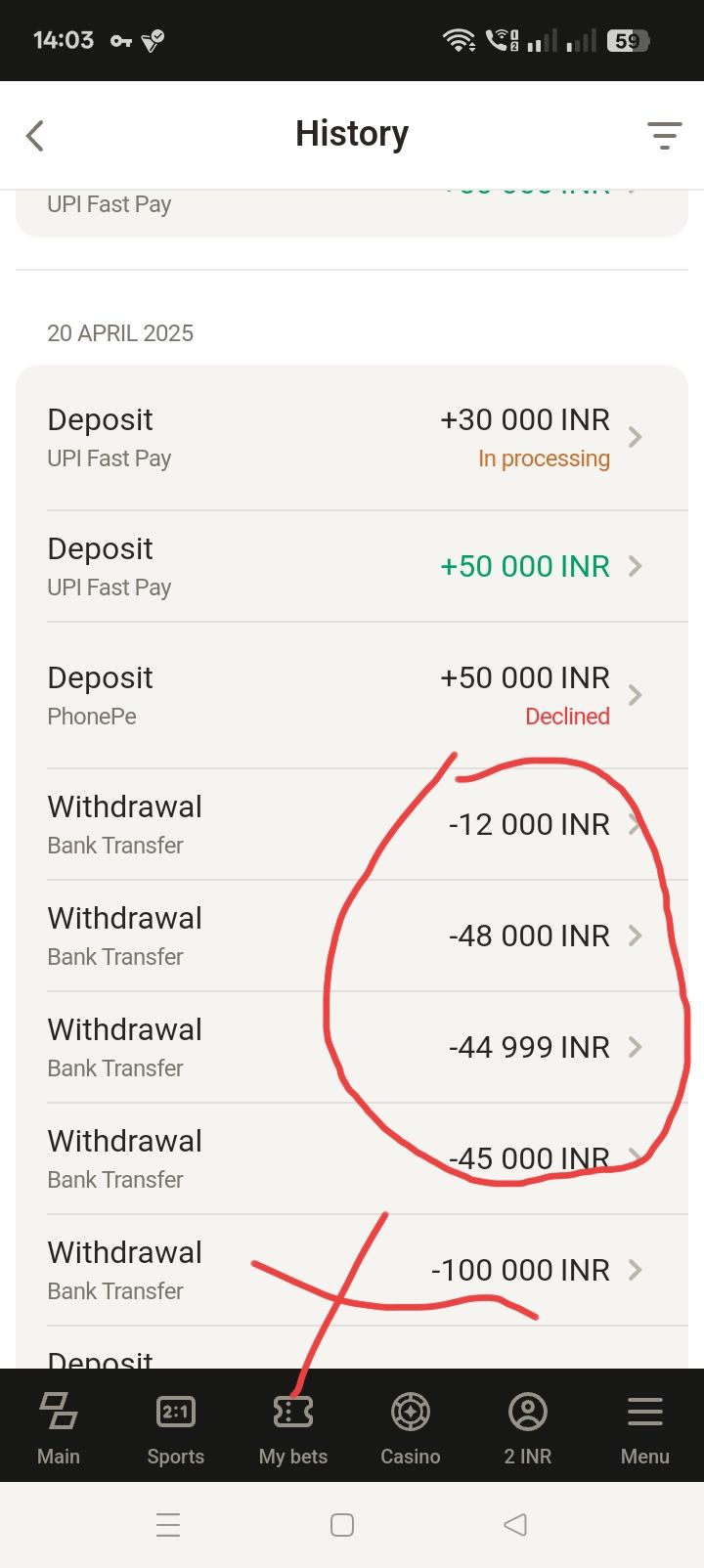Open the -12 000 INR withdrawal

[x=352, y=824]
